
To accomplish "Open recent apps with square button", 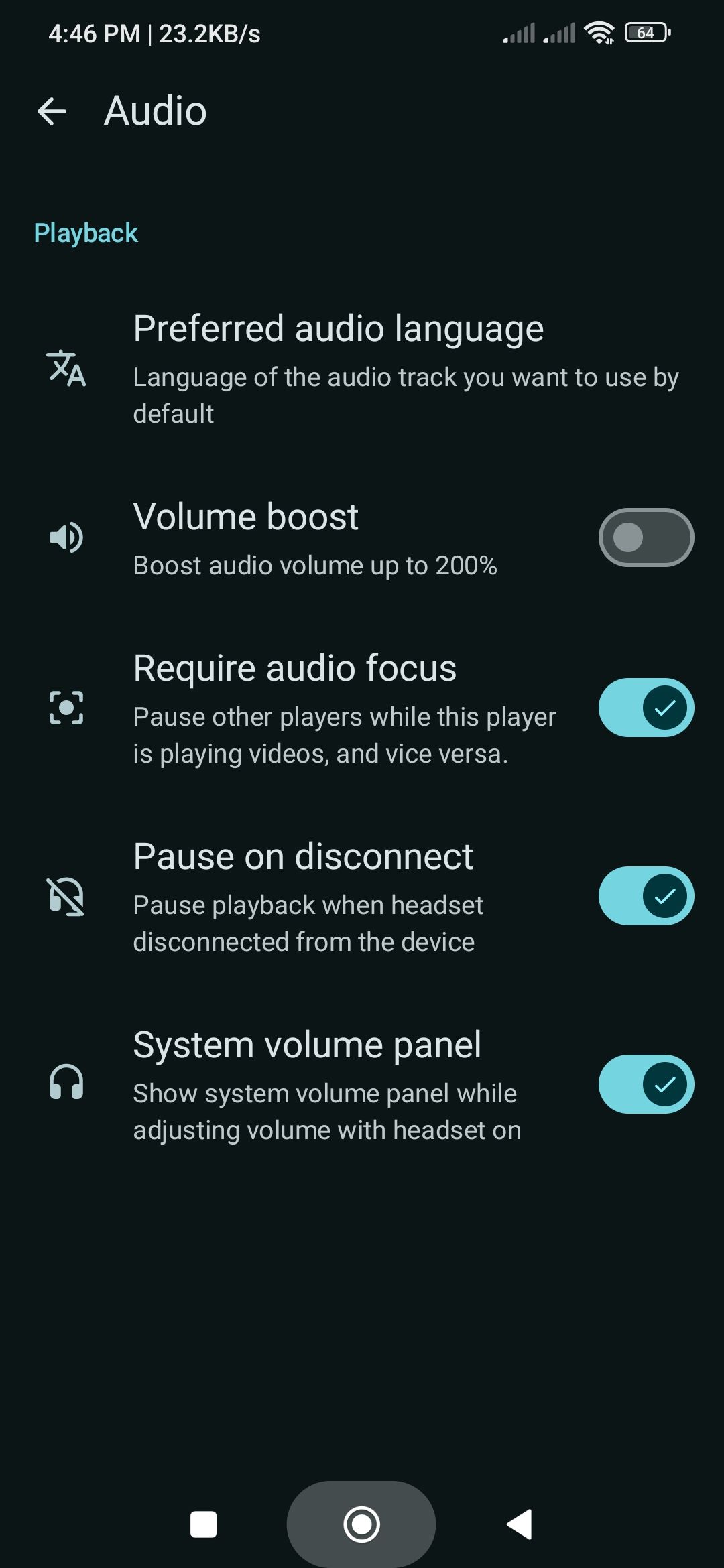I will (x=204, y=1524).
